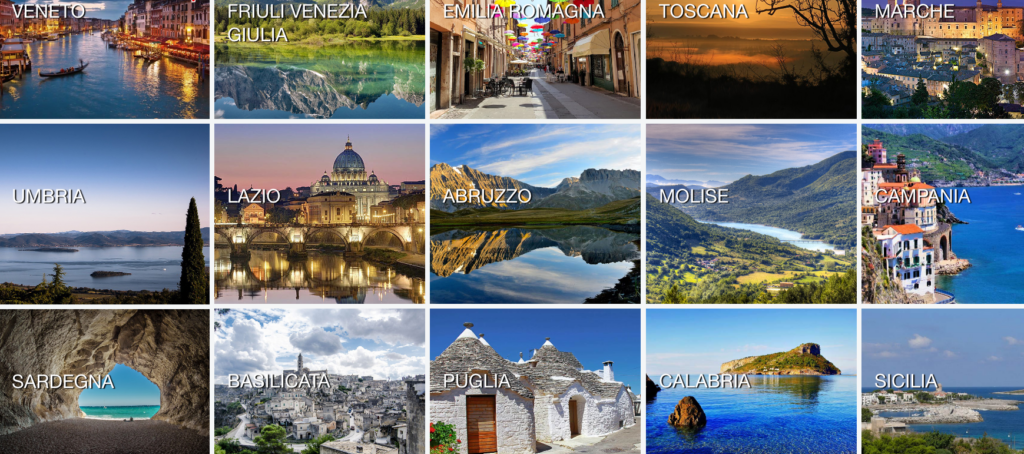Select the Campania region tile
Image resolution: width=1024 pixels, height=454 pixels.
click(942, 214)
